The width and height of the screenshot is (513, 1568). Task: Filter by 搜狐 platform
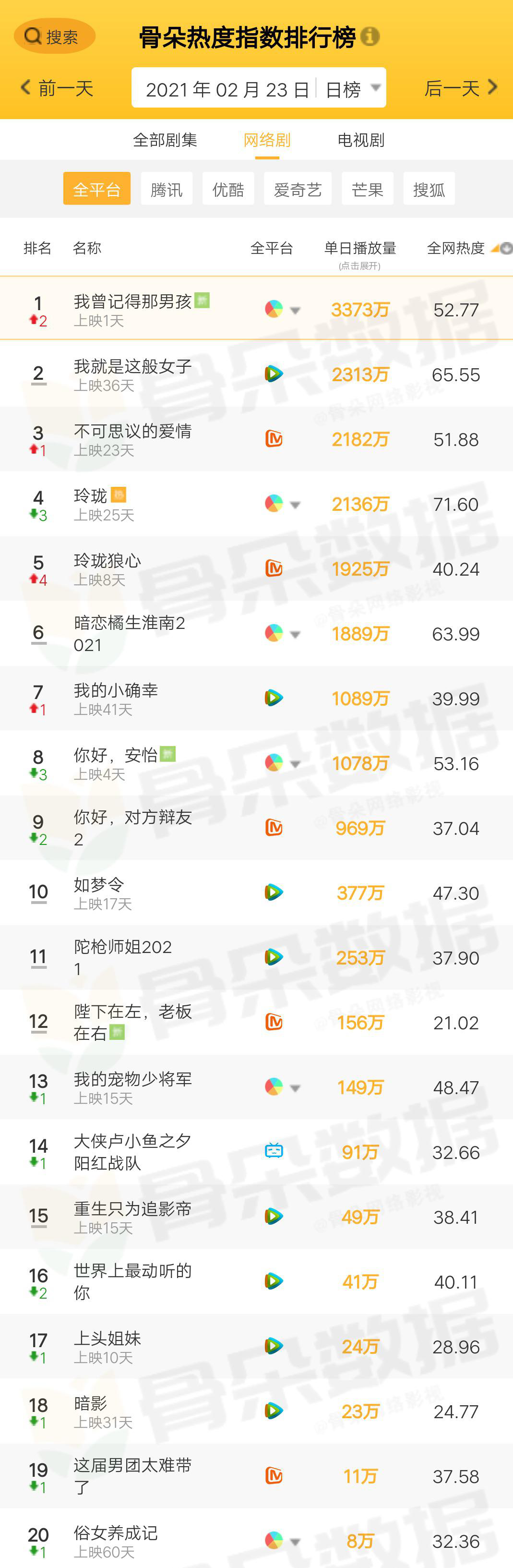pyautogui.click(x=429, y=189)
